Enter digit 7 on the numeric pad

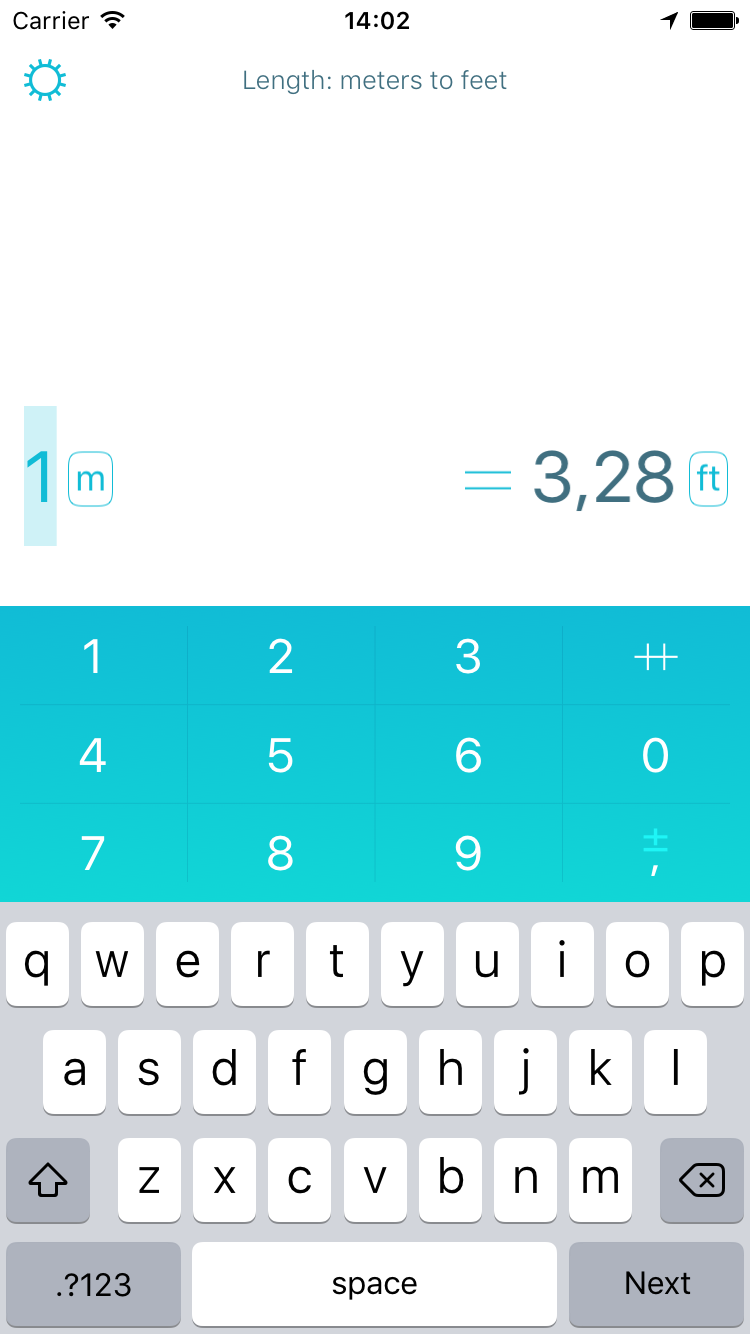(x=93, y=852)
